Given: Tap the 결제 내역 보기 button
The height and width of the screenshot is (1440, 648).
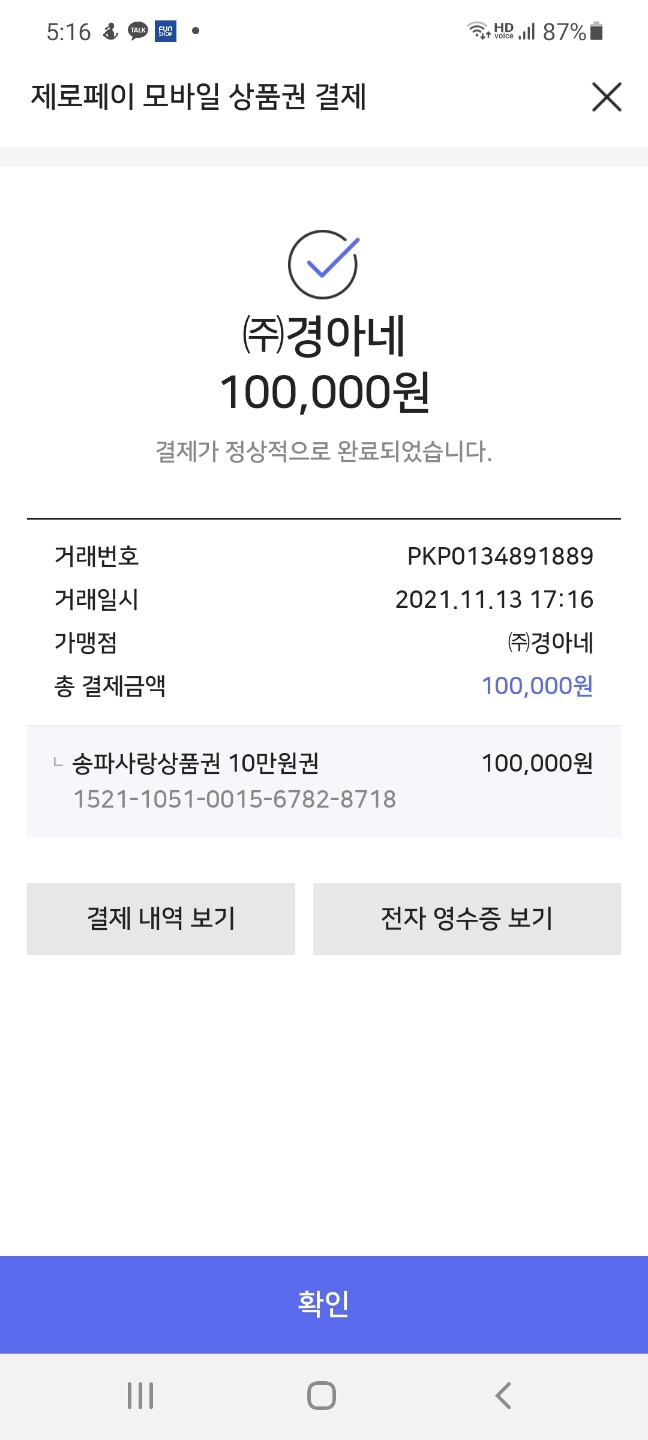Looking at the screenshot, I should tap(161, 919).
